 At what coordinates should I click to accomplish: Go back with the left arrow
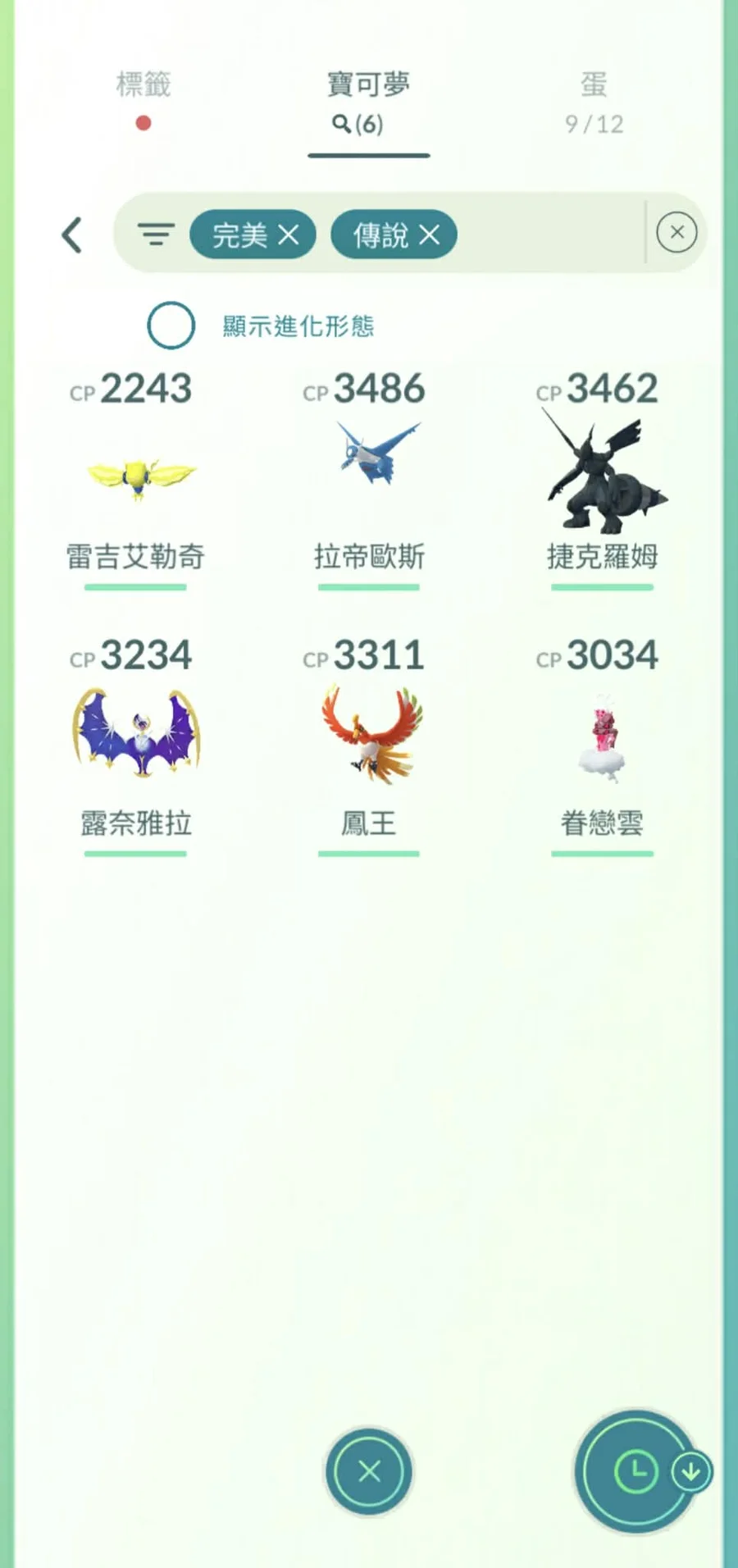[x=72, y=235]
